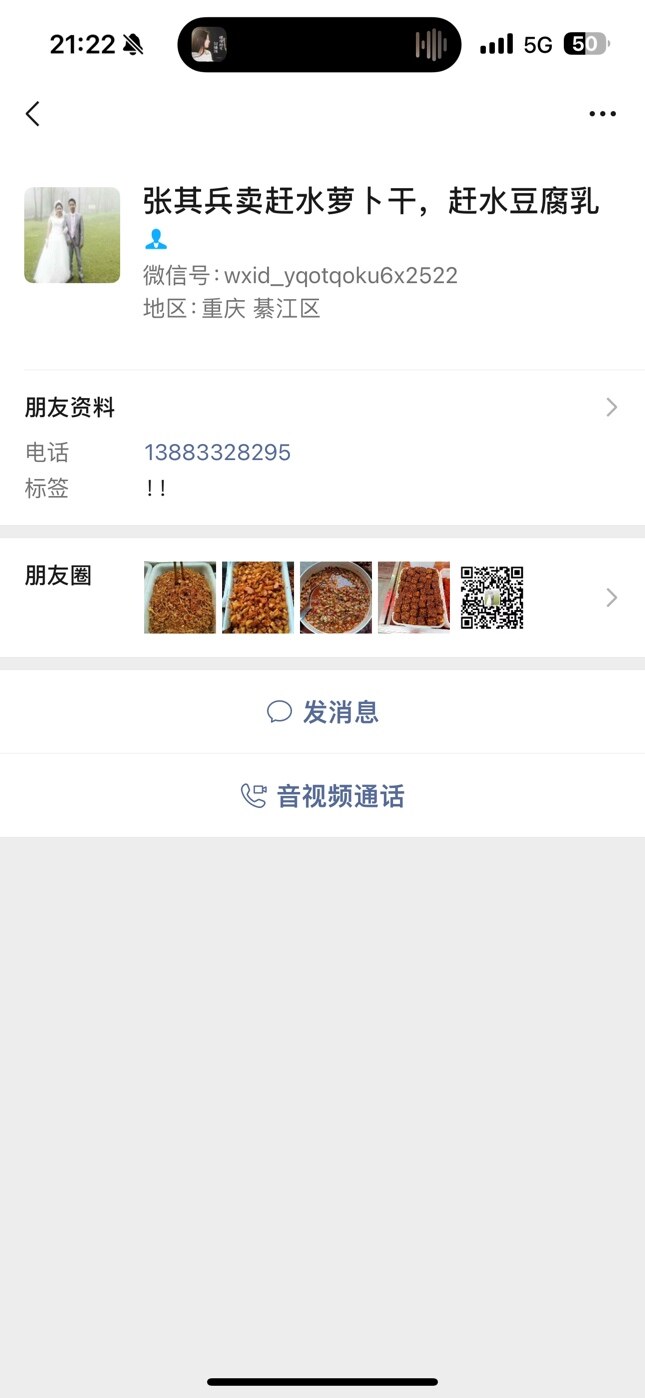Tap 发消息 to send a message

click(x=322, y=712)
